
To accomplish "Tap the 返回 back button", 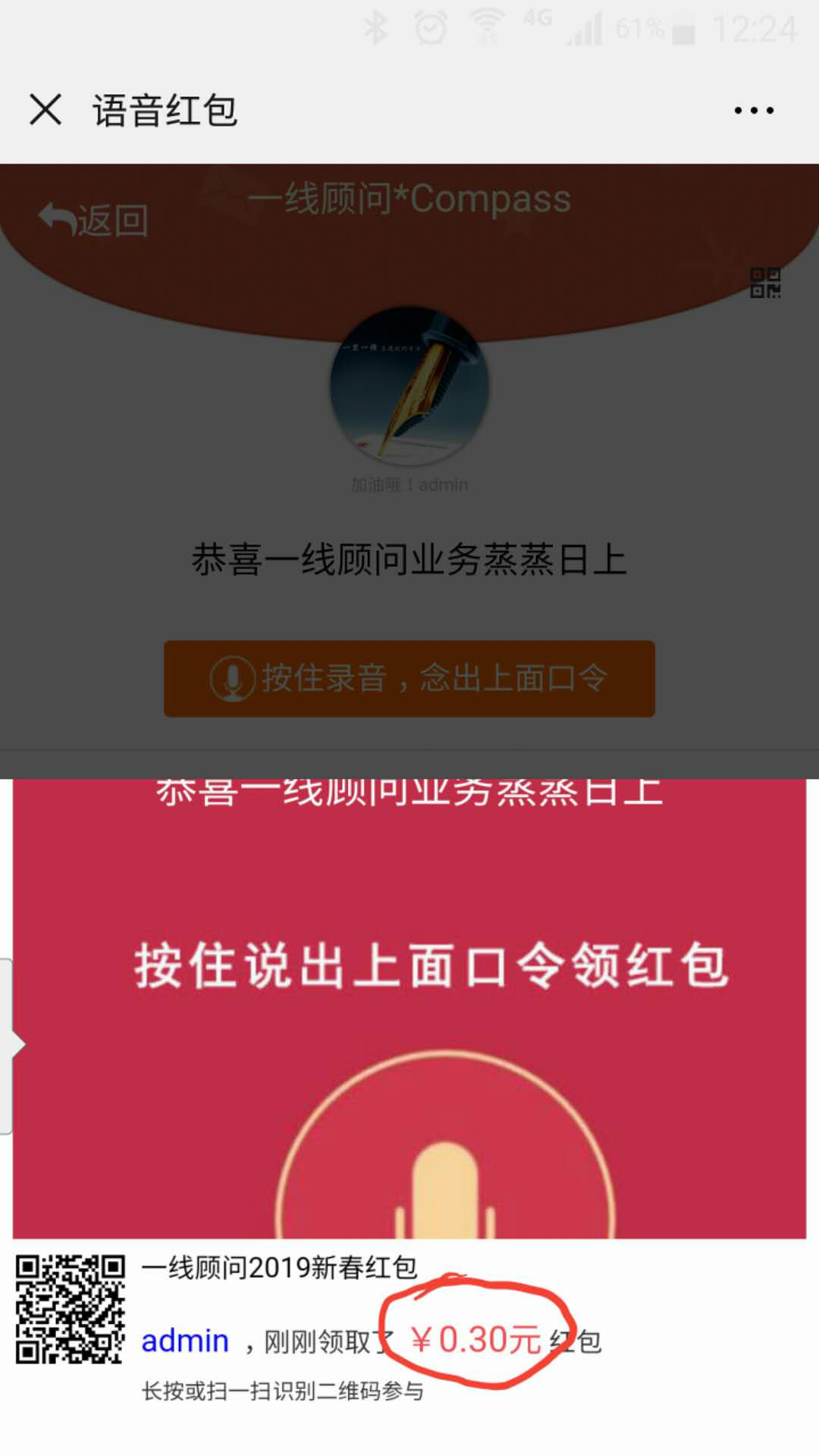I will [x=93, y=220].
